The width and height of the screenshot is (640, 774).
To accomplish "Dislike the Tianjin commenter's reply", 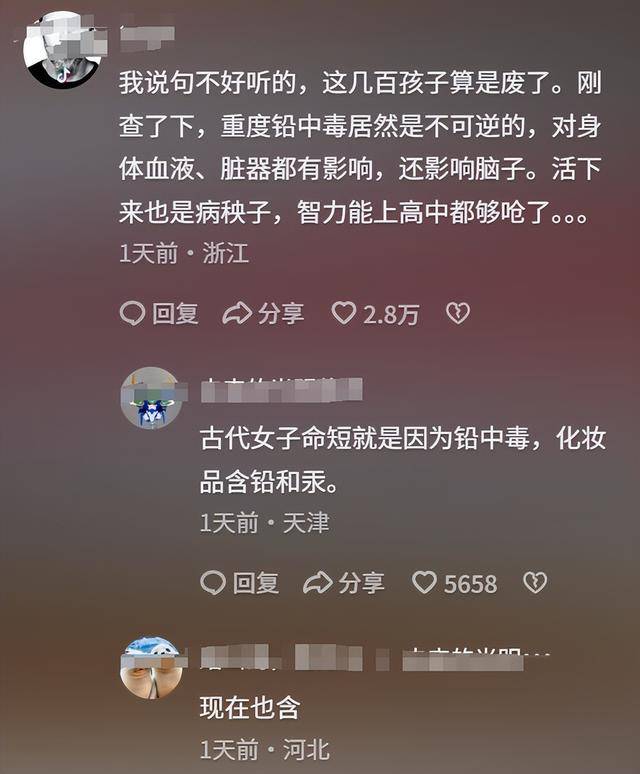I will click(535, 583).
